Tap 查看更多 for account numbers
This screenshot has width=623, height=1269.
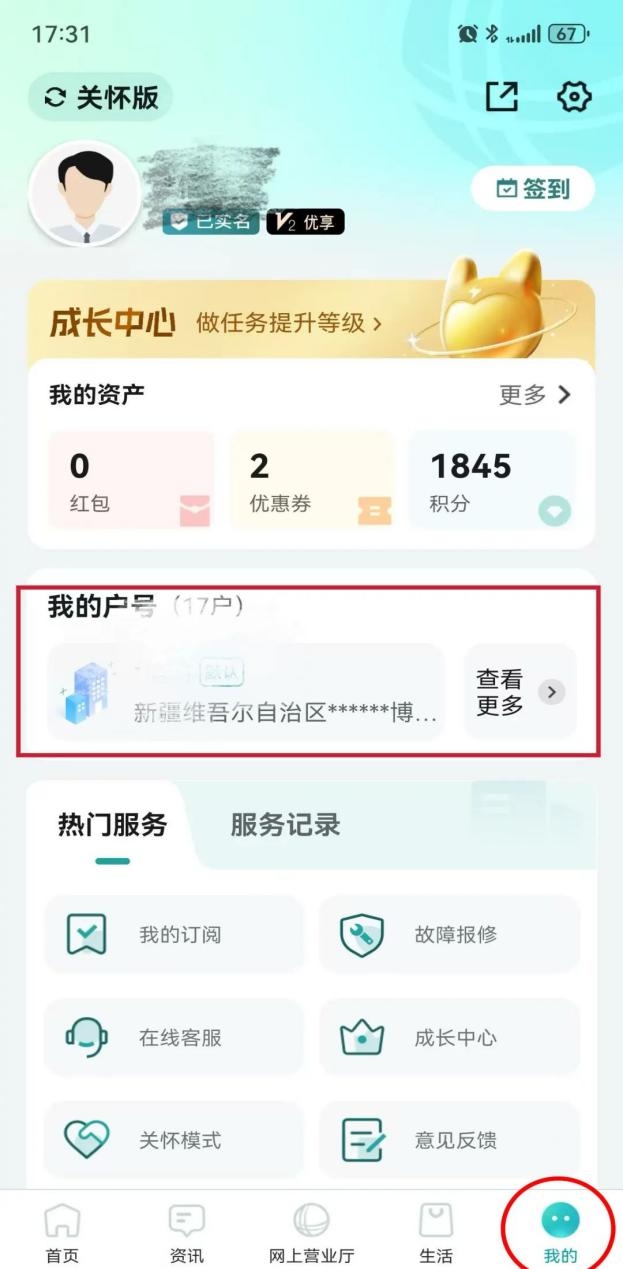click(520, 692)
